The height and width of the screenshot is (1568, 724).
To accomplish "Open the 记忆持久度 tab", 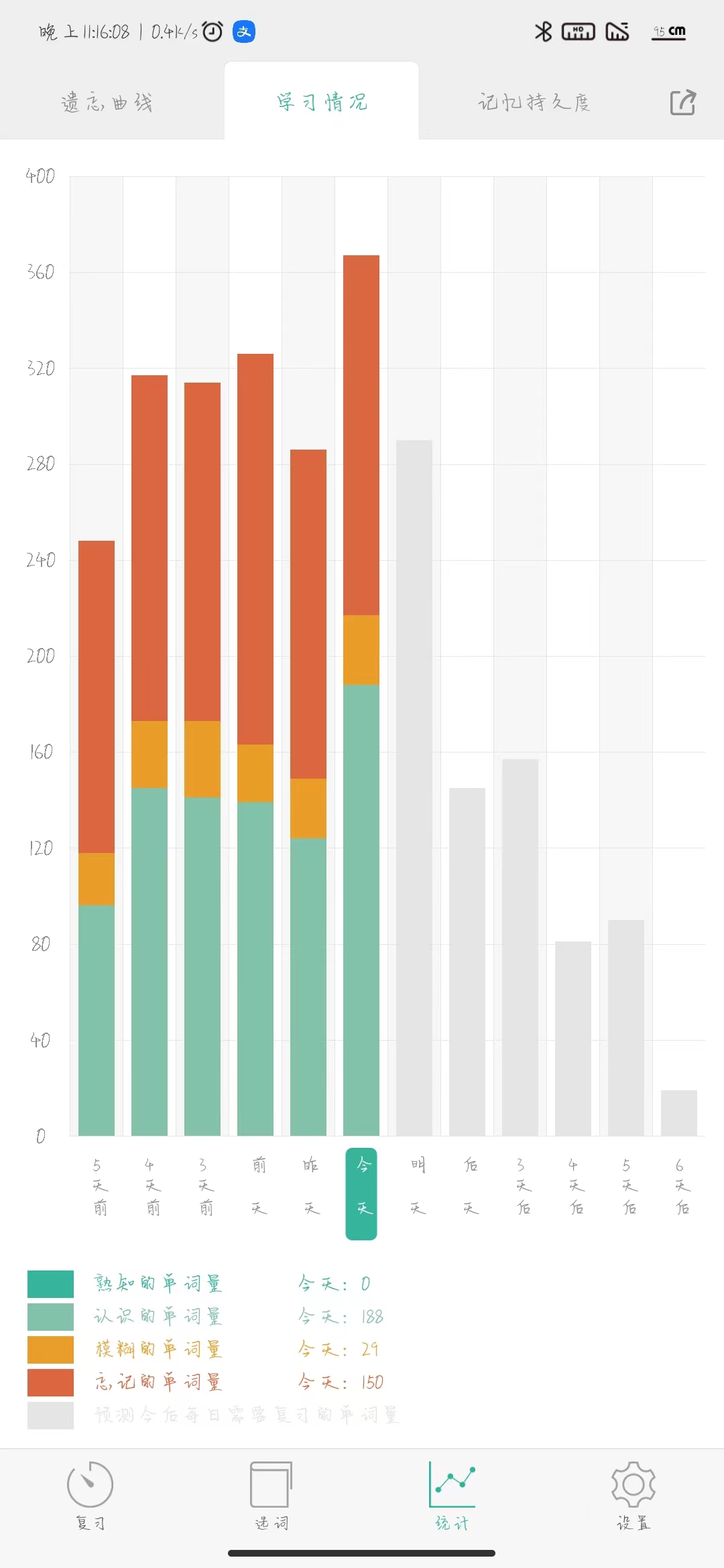I will click(534, 103).
